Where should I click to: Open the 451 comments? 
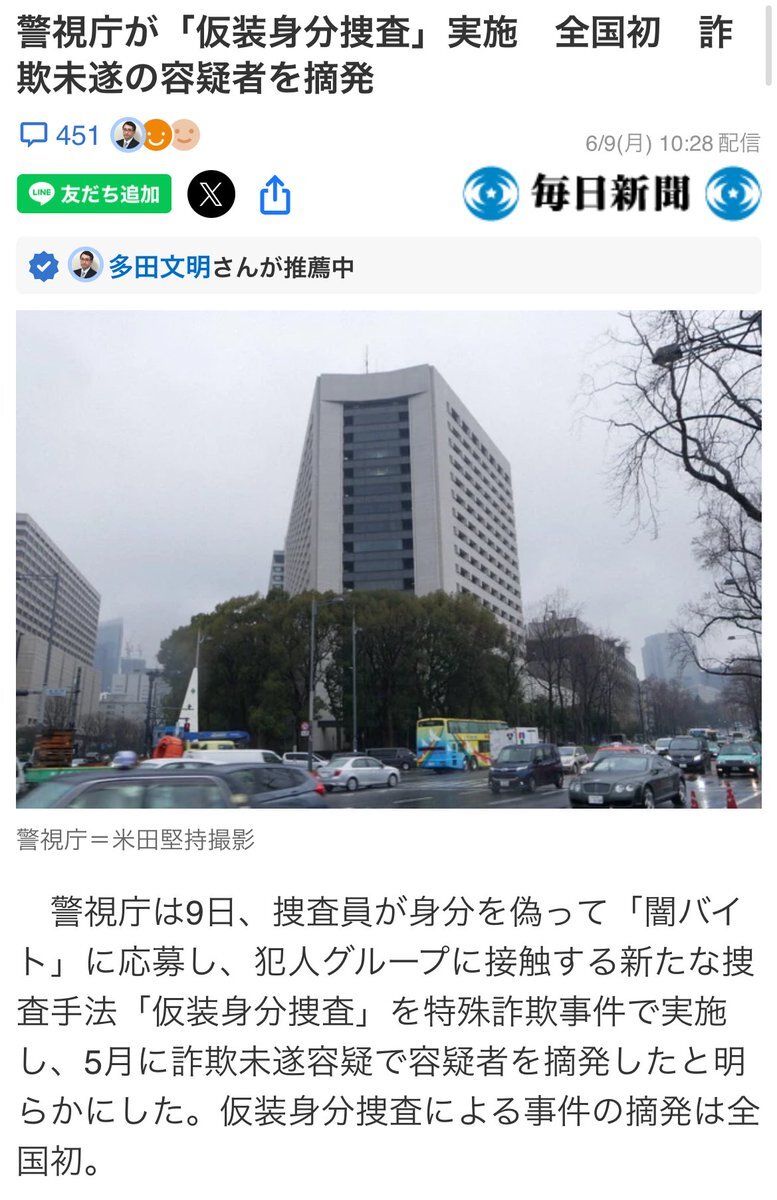[x=60, y=135]
